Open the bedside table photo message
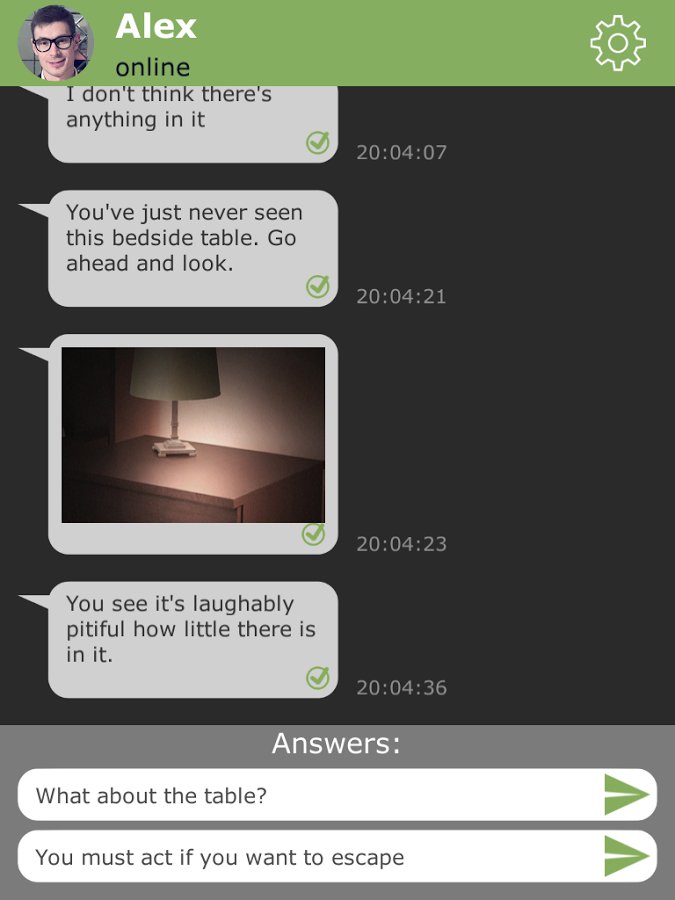Viewport: 675px width, 900px height. pyautogui.click(x=193, y=435)
